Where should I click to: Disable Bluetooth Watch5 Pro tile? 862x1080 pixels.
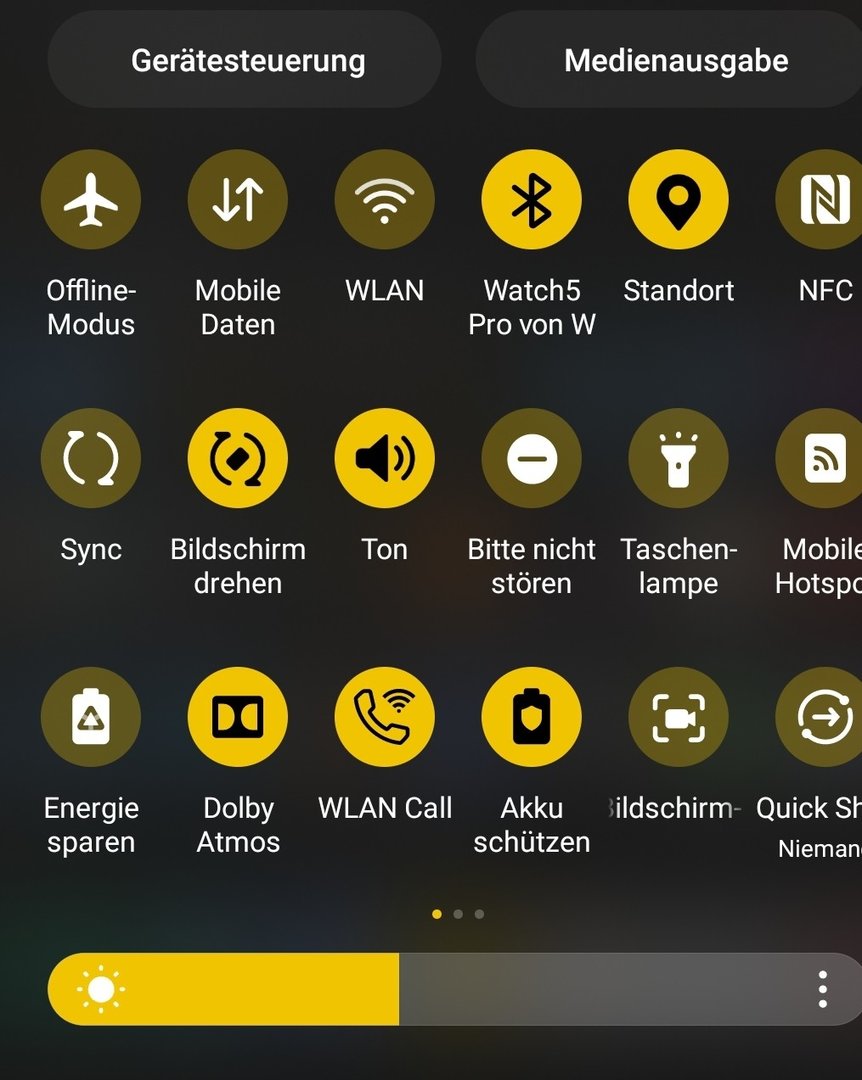coord(531,199)
